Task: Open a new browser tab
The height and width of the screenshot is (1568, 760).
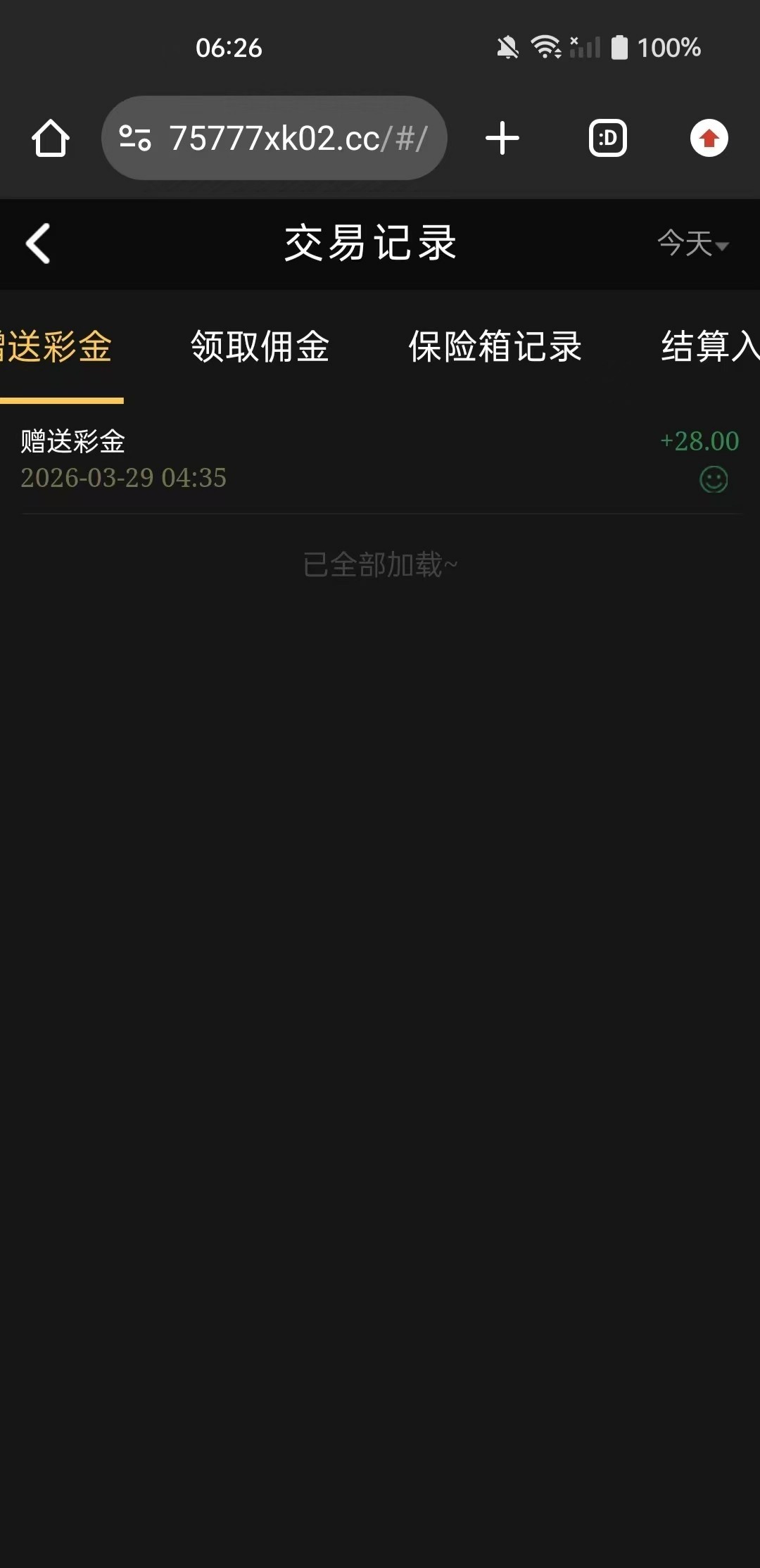Action: [x=502, y=138]
